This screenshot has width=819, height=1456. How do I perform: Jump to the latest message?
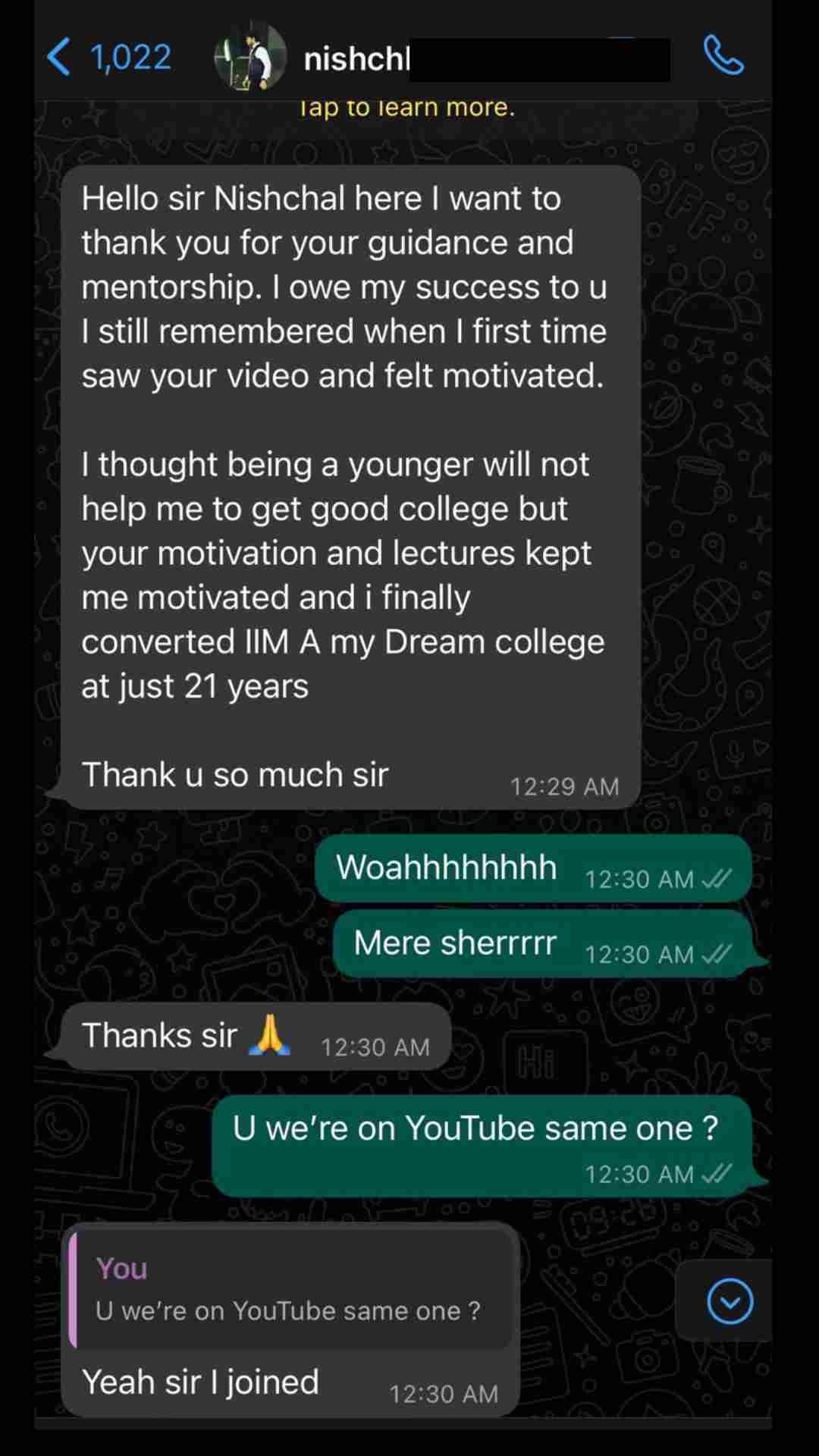[730, 1301]
